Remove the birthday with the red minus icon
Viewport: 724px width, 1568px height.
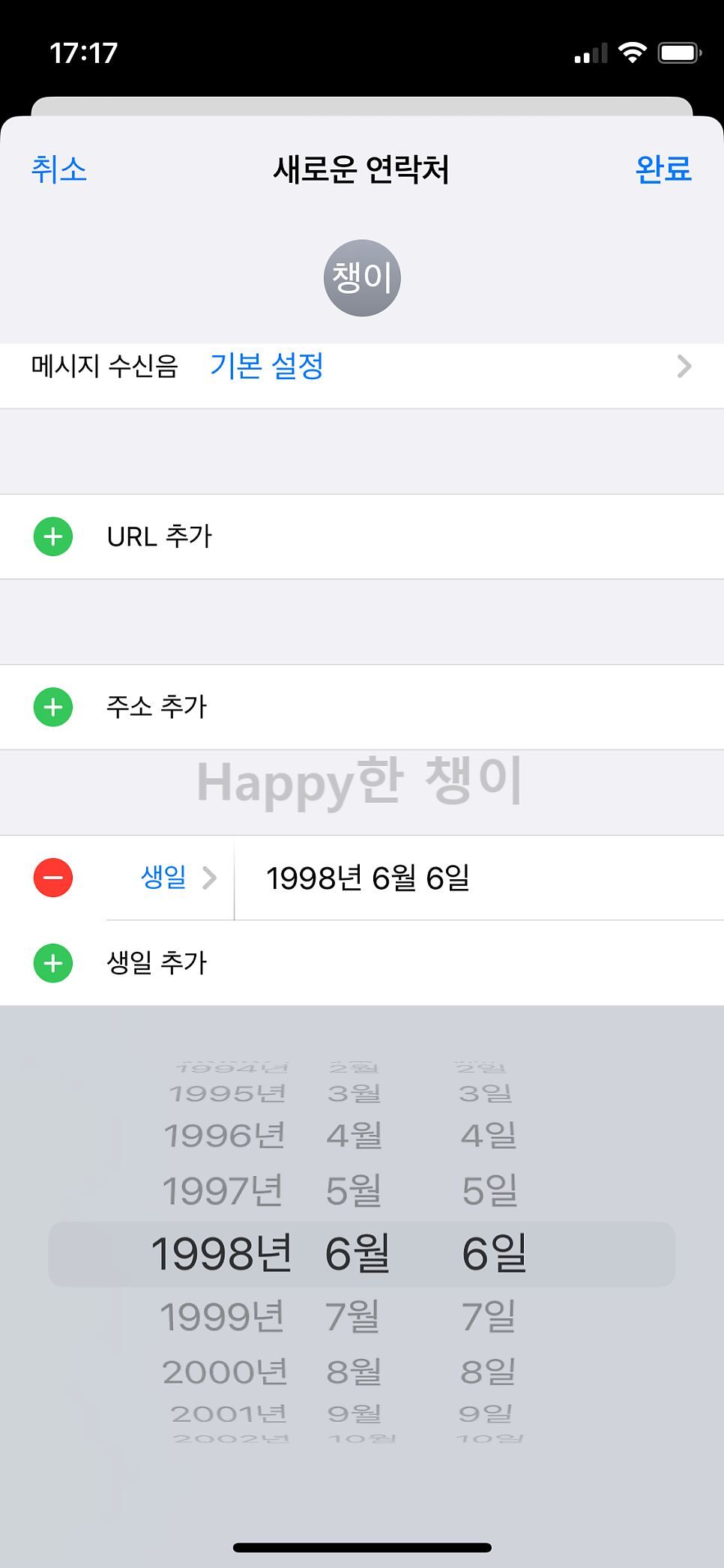53,878
